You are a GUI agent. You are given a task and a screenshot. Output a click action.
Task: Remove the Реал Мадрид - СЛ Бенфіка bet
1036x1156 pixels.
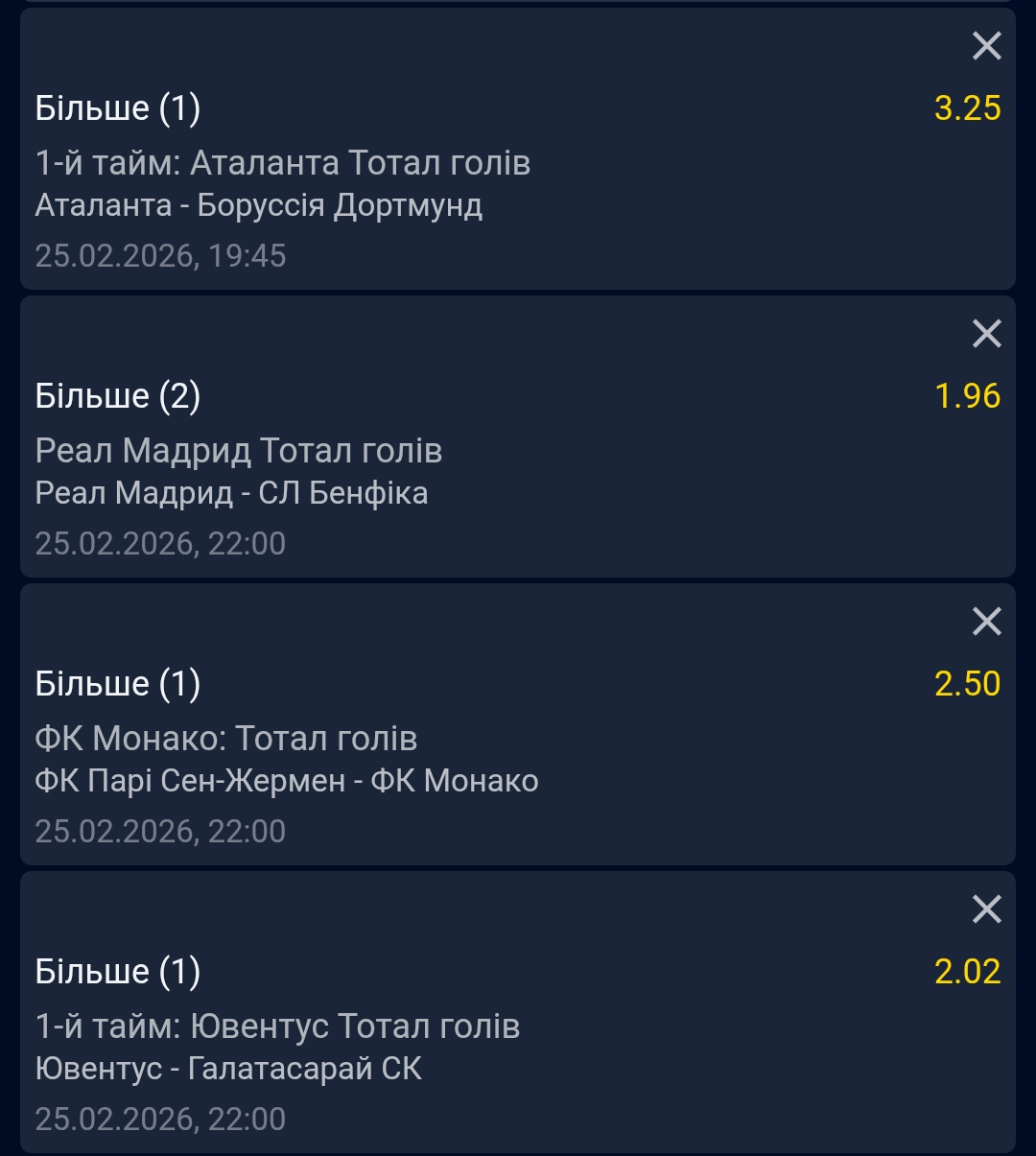(x=986, y=334)
